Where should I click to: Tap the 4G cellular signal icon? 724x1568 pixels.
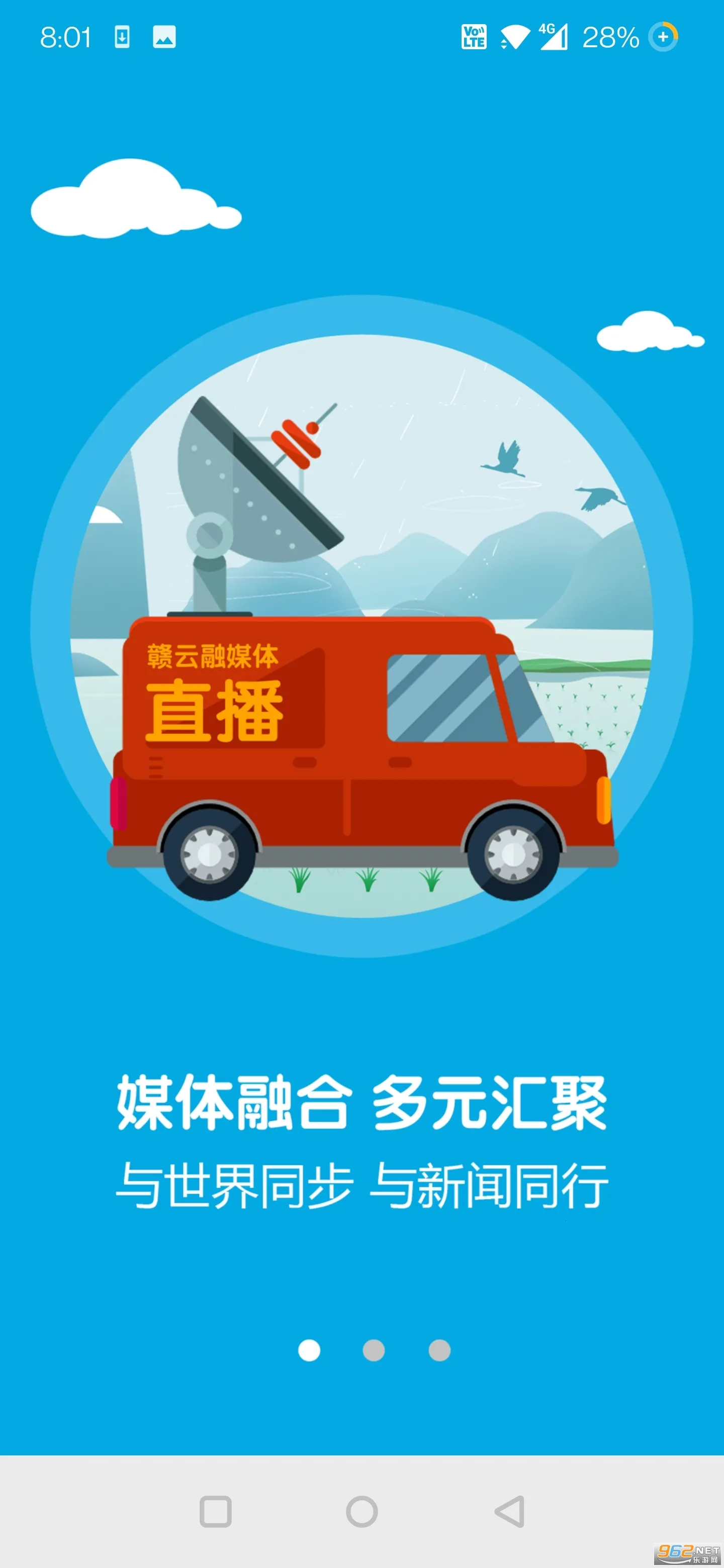click(x=554, y=38)
